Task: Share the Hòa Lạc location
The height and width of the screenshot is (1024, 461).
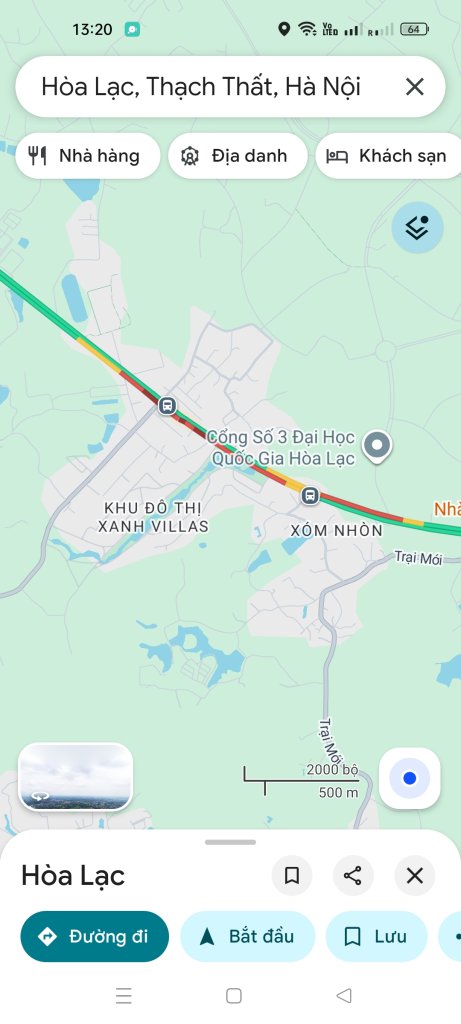Action: [353, 876]
